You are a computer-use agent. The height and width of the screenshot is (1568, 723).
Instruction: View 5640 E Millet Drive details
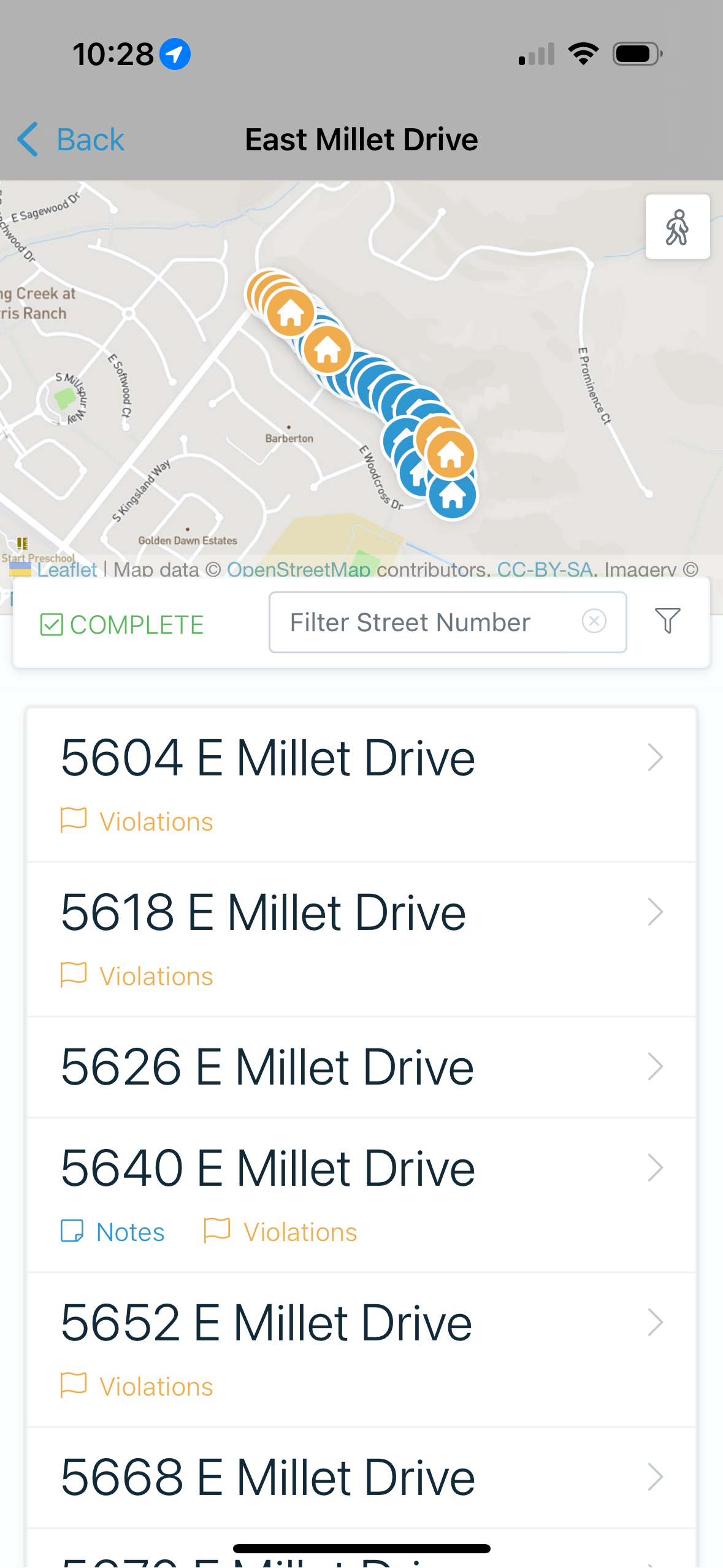click(361, 1168)
